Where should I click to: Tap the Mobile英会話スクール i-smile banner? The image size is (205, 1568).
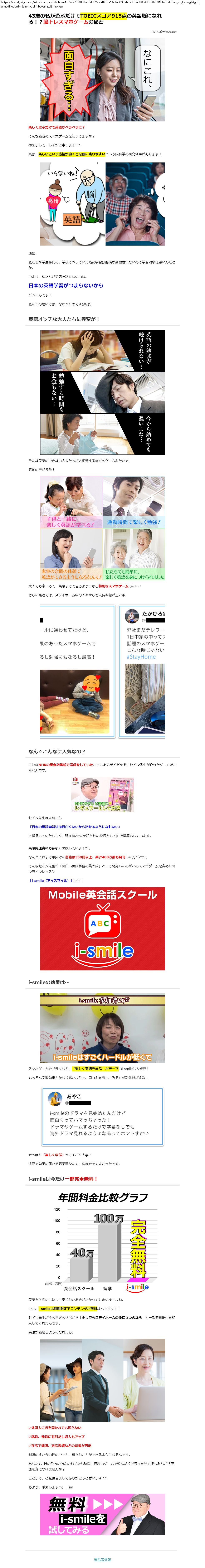(x=103, y=928)
